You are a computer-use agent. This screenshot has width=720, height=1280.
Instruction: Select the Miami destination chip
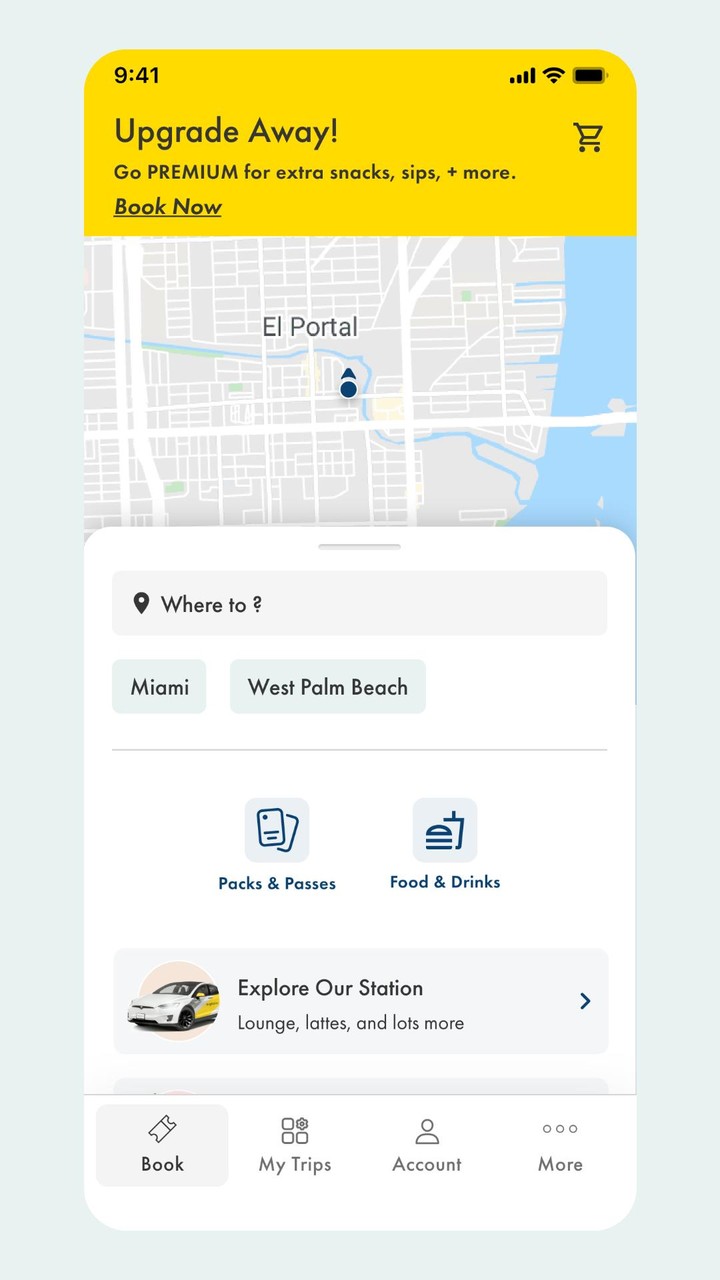(x=159, y=687)
